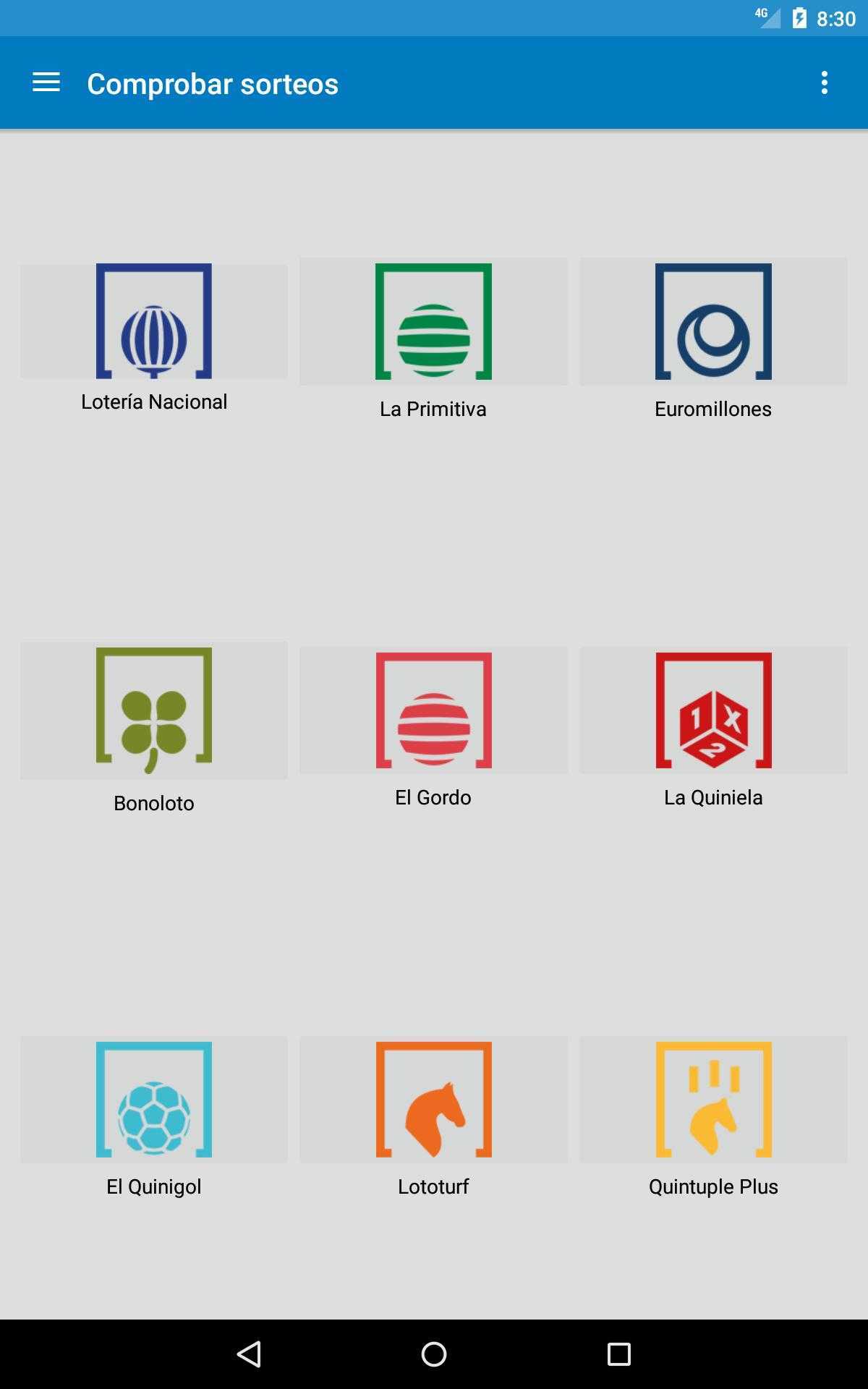Check the Euromillones draw
Viewport: 868px width, 1389px height.
click(713, 339)
